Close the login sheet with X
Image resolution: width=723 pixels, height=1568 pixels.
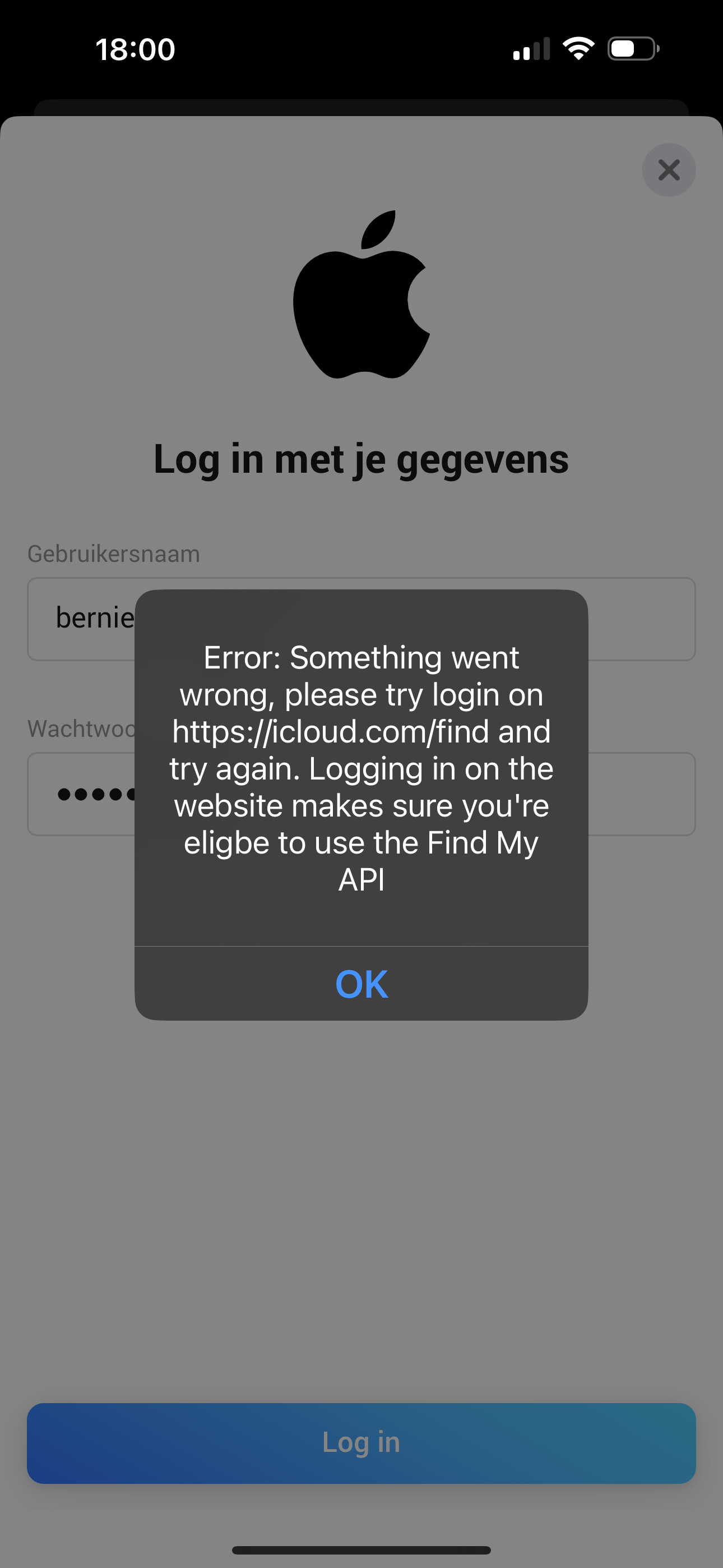point(669,170)
